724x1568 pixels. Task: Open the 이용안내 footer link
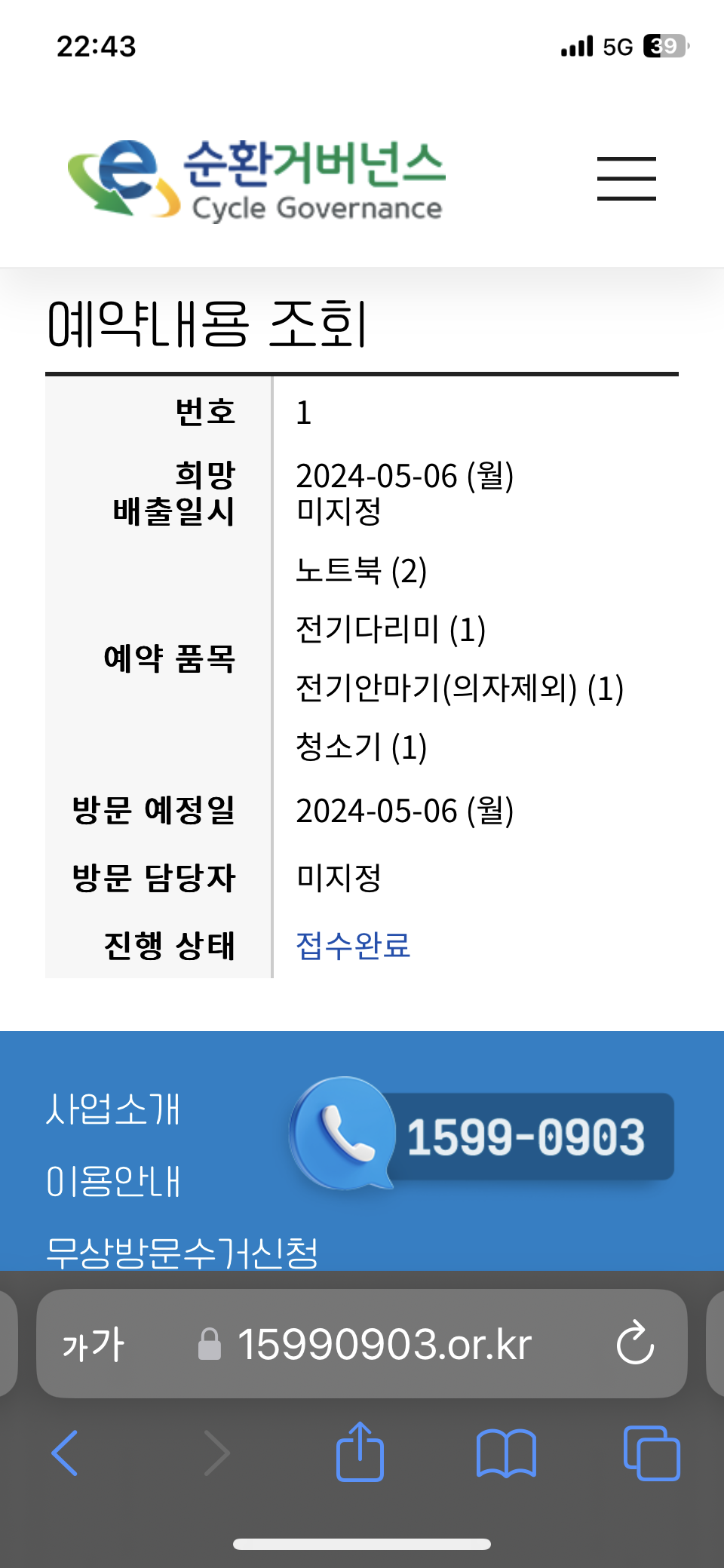click(113, 1181)
